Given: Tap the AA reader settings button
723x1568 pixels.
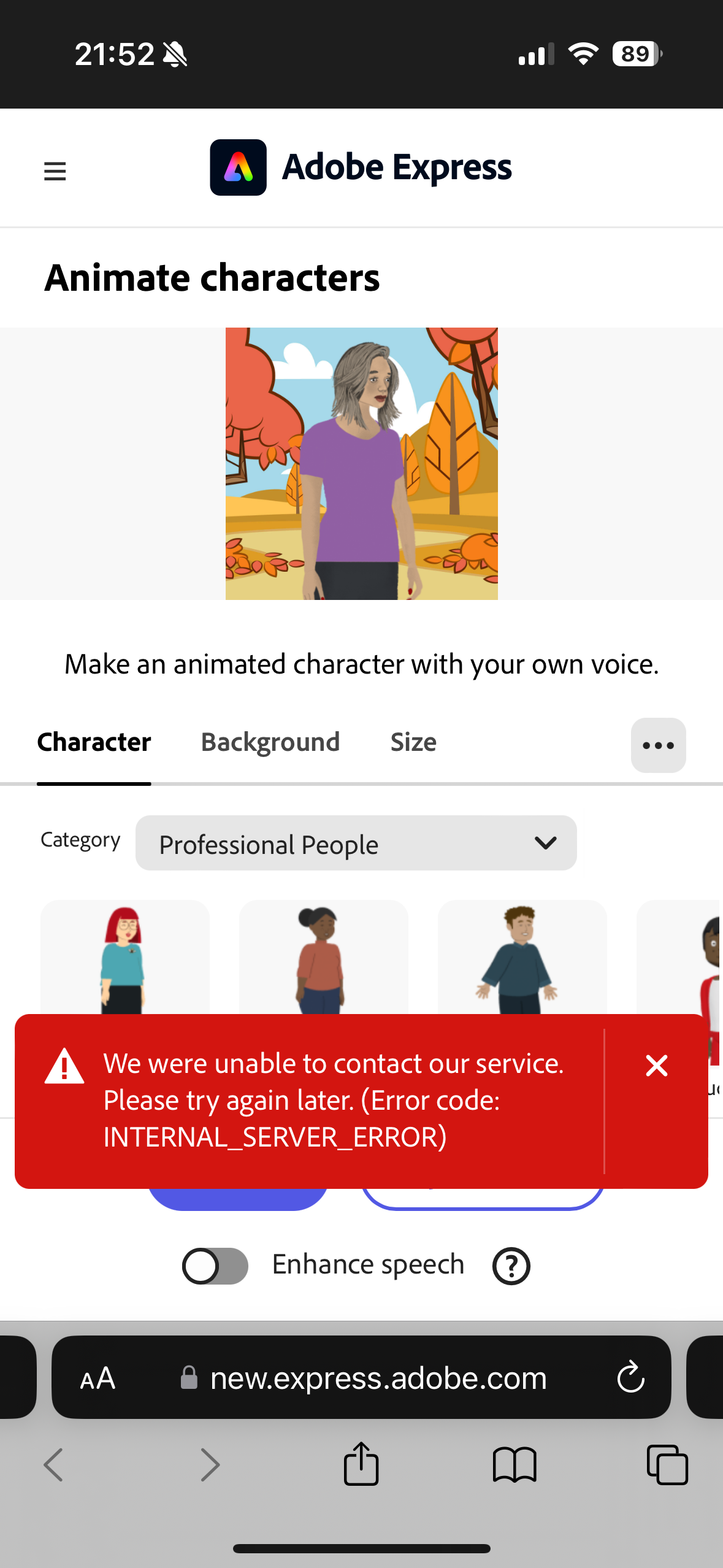Looking at the screenshot, I should click(98, 1378).
